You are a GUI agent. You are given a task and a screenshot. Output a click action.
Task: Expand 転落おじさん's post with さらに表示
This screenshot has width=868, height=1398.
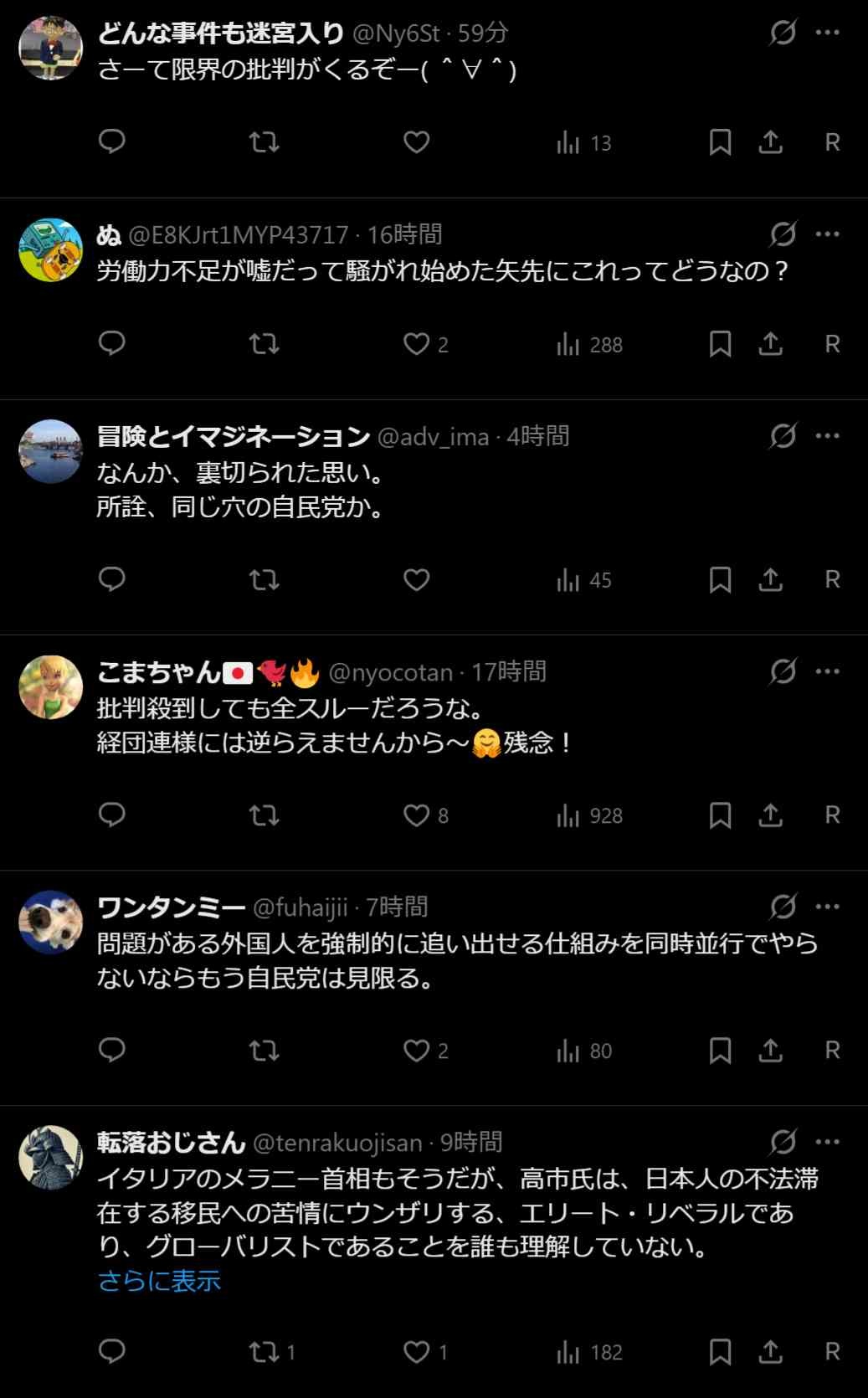pos(159,1281)
